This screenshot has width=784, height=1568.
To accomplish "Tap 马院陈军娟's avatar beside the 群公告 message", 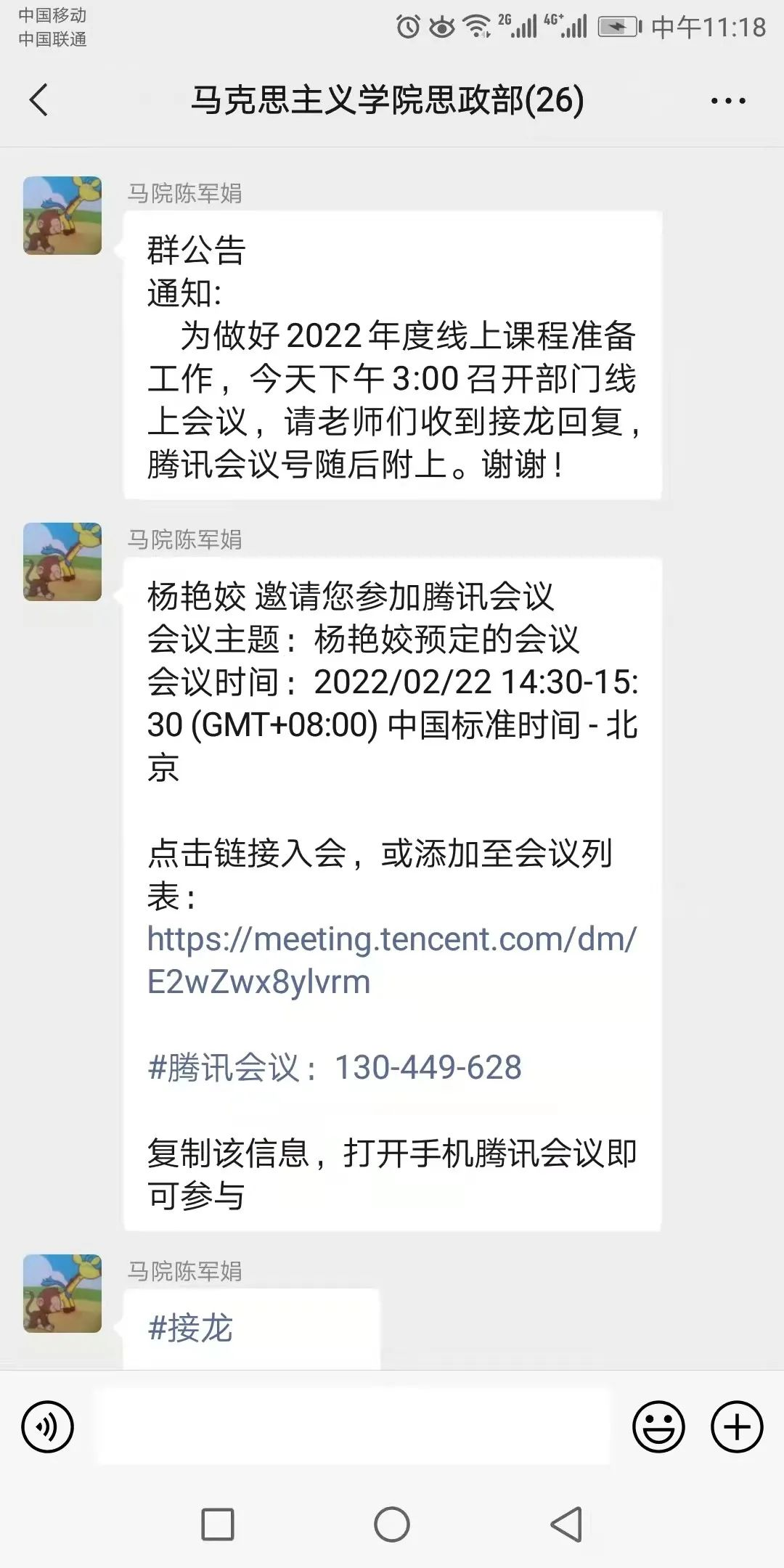I will (x=62, y=216).
